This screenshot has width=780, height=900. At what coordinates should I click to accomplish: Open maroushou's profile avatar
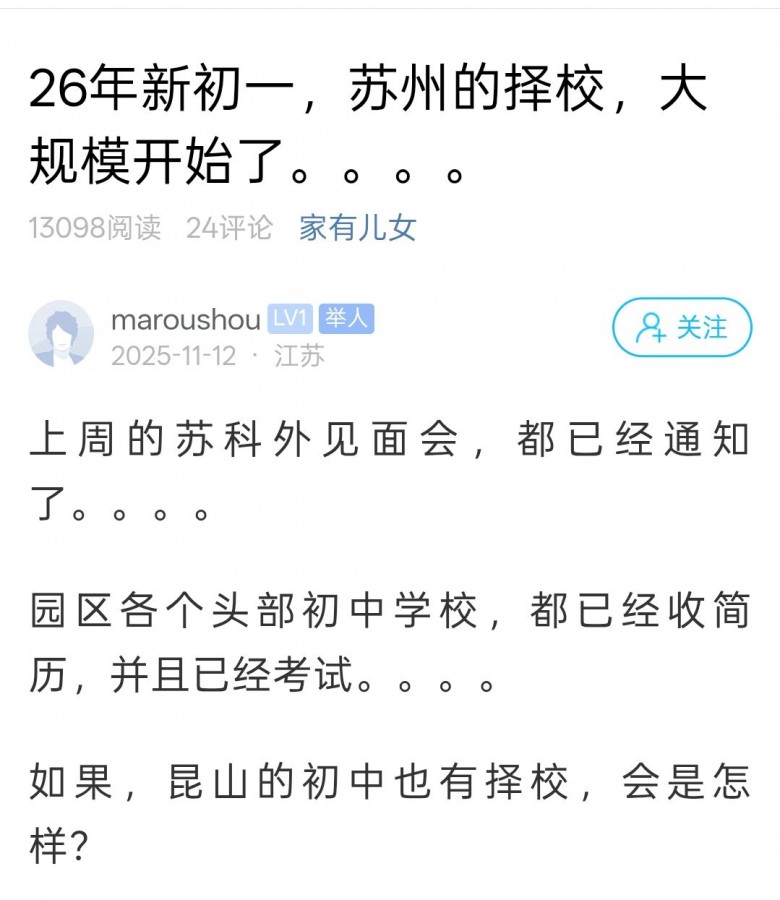pos(61,333)
